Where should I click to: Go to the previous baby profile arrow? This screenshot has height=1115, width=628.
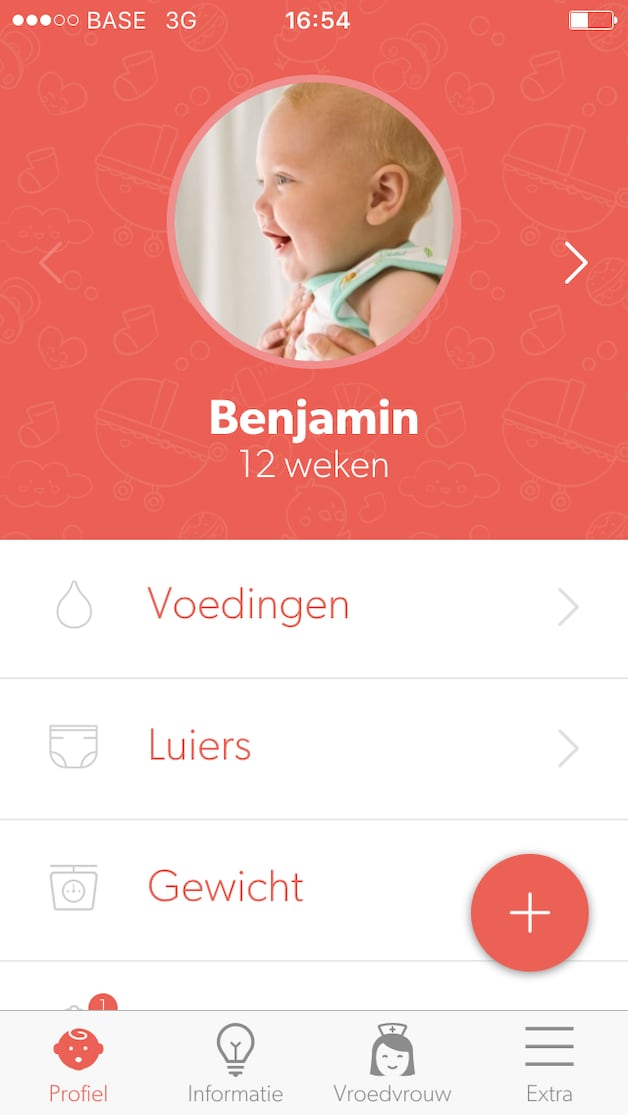(x=51, y=262)
